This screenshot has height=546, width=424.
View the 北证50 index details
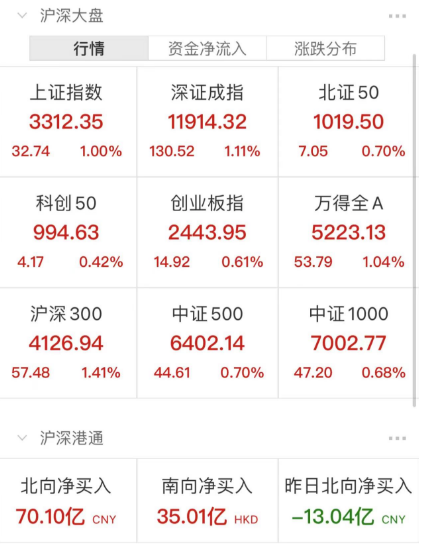click(346, 122)
